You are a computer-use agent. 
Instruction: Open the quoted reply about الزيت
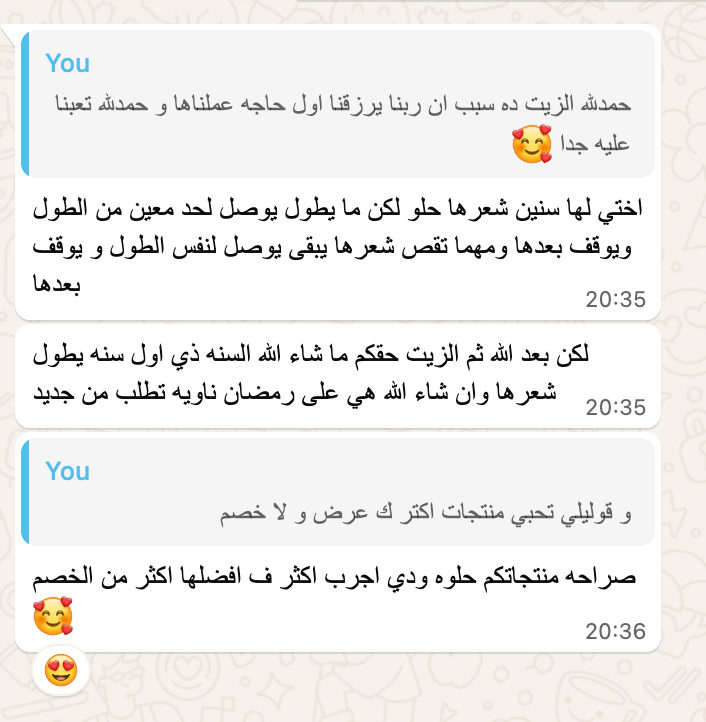(340, 104)
